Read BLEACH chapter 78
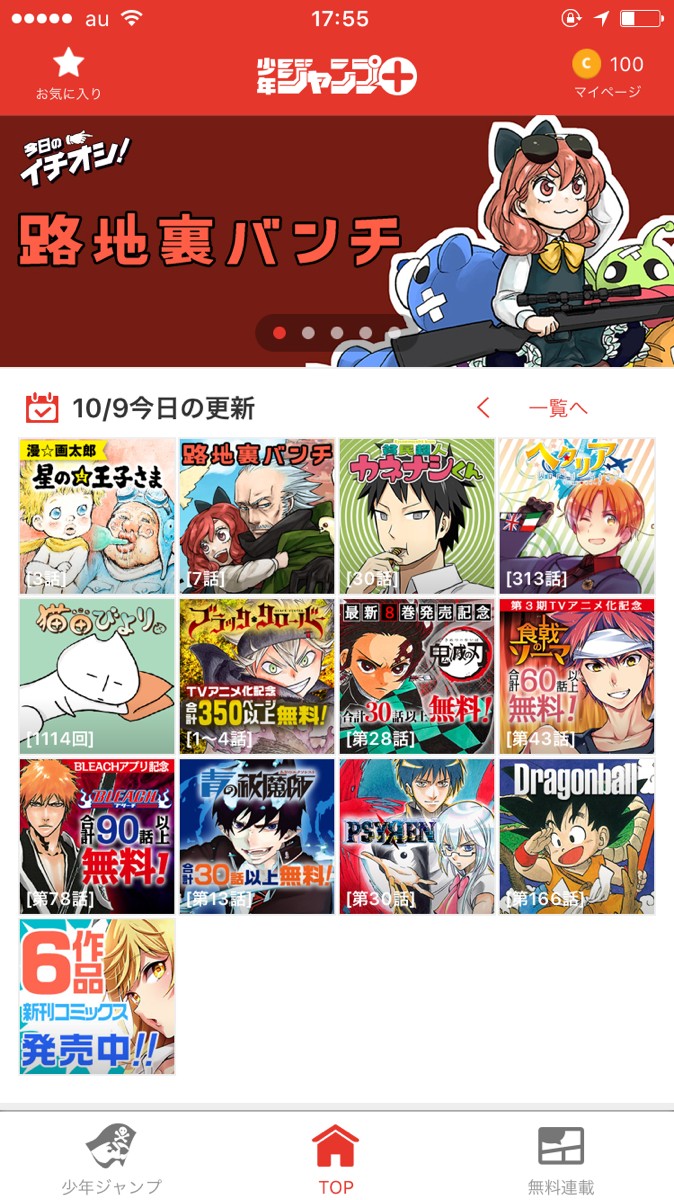674x1200 pixels. (x=97, y=836)
